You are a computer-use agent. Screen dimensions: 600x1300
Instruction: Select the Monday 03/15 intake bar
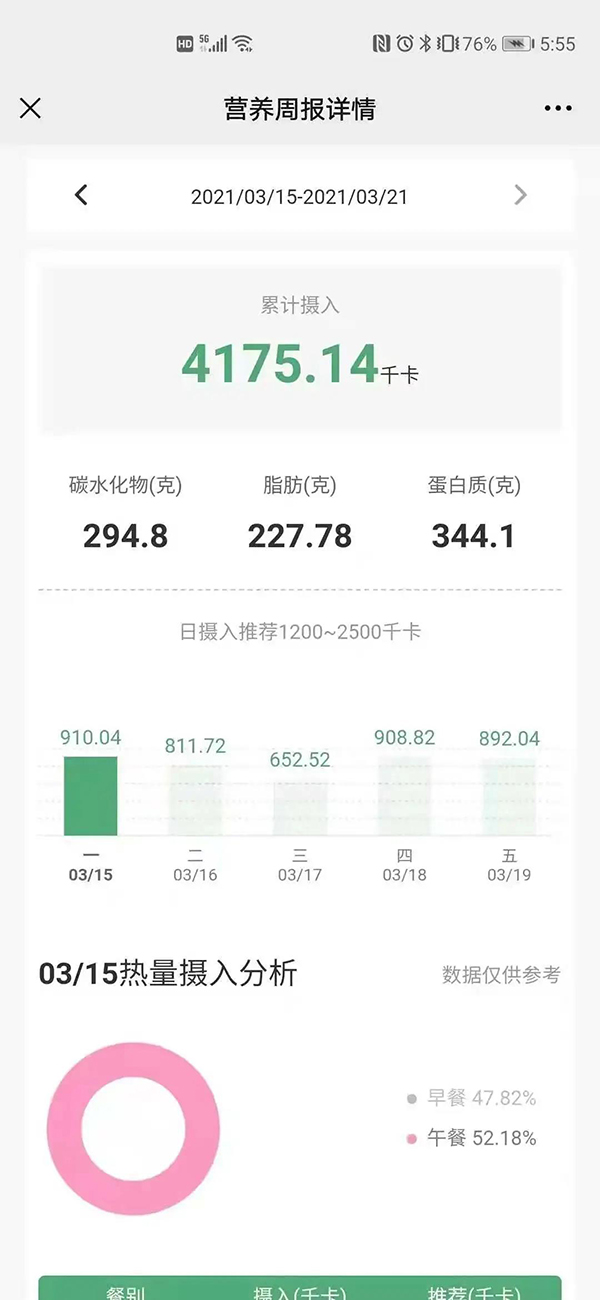tap(91, 795)
